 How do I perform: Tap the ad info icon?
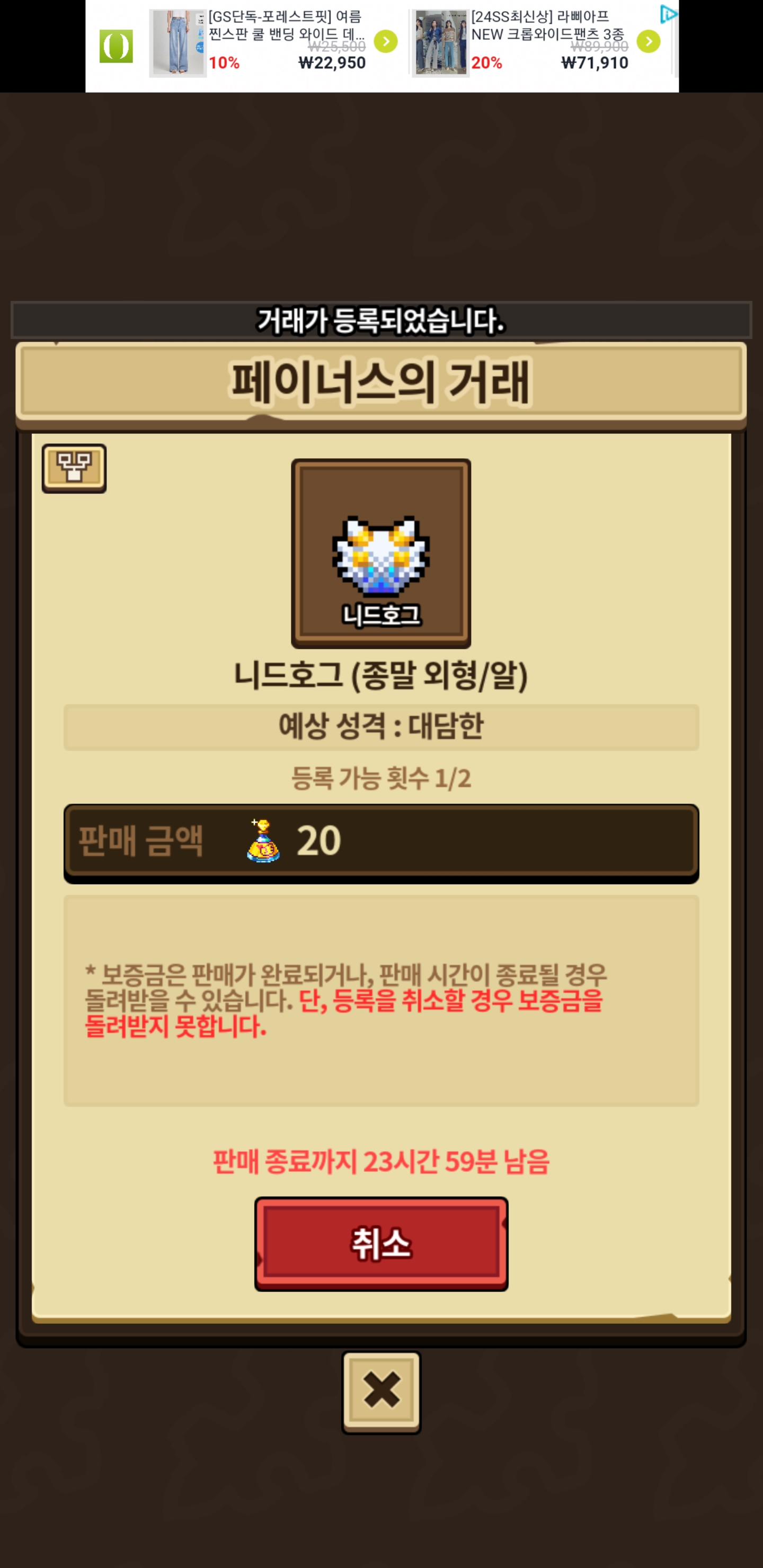click(668, 13)
